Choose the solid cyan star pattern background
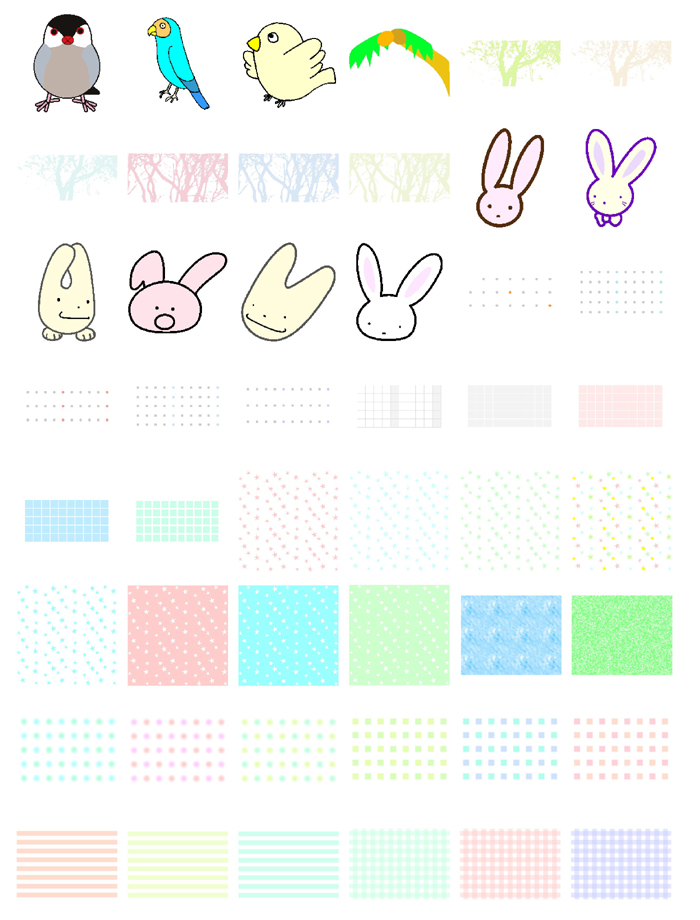The height and width of the screenshot is (920, 700). [x=288, y=635]
